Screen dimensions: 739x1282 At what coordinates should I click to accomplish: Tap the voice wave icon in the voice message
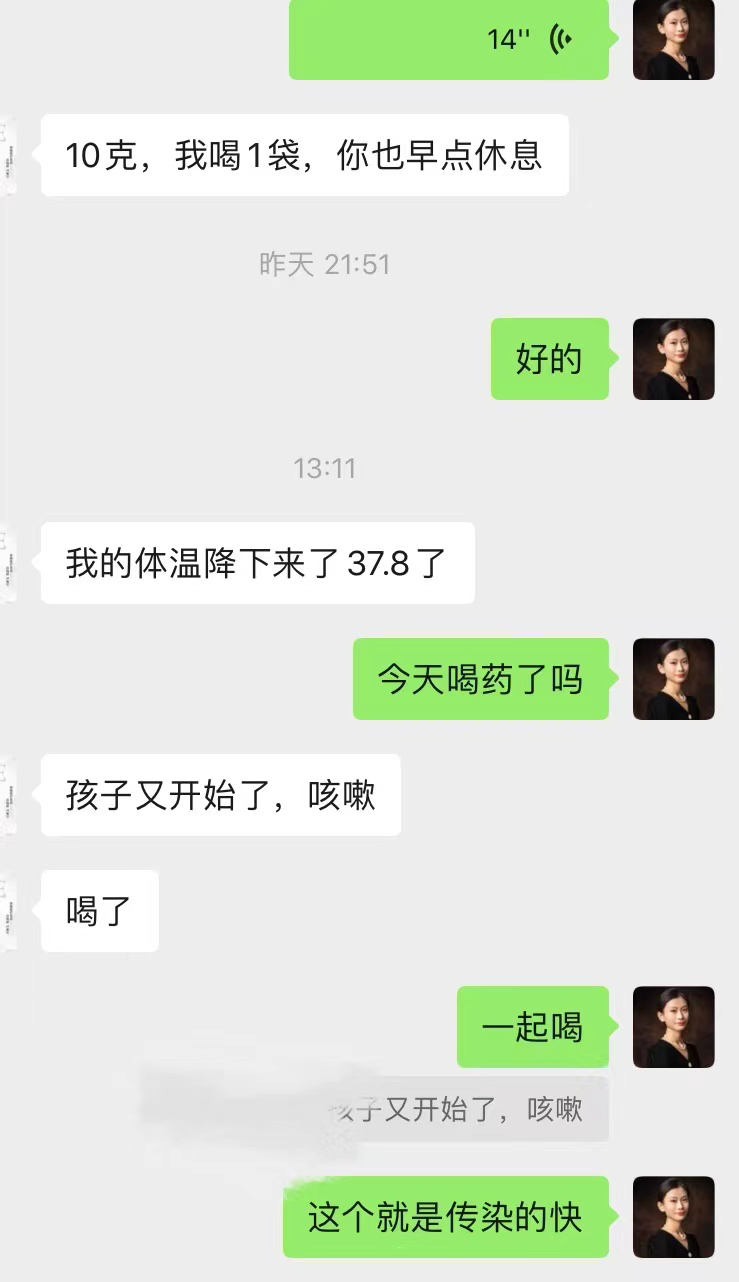(561, 36)
